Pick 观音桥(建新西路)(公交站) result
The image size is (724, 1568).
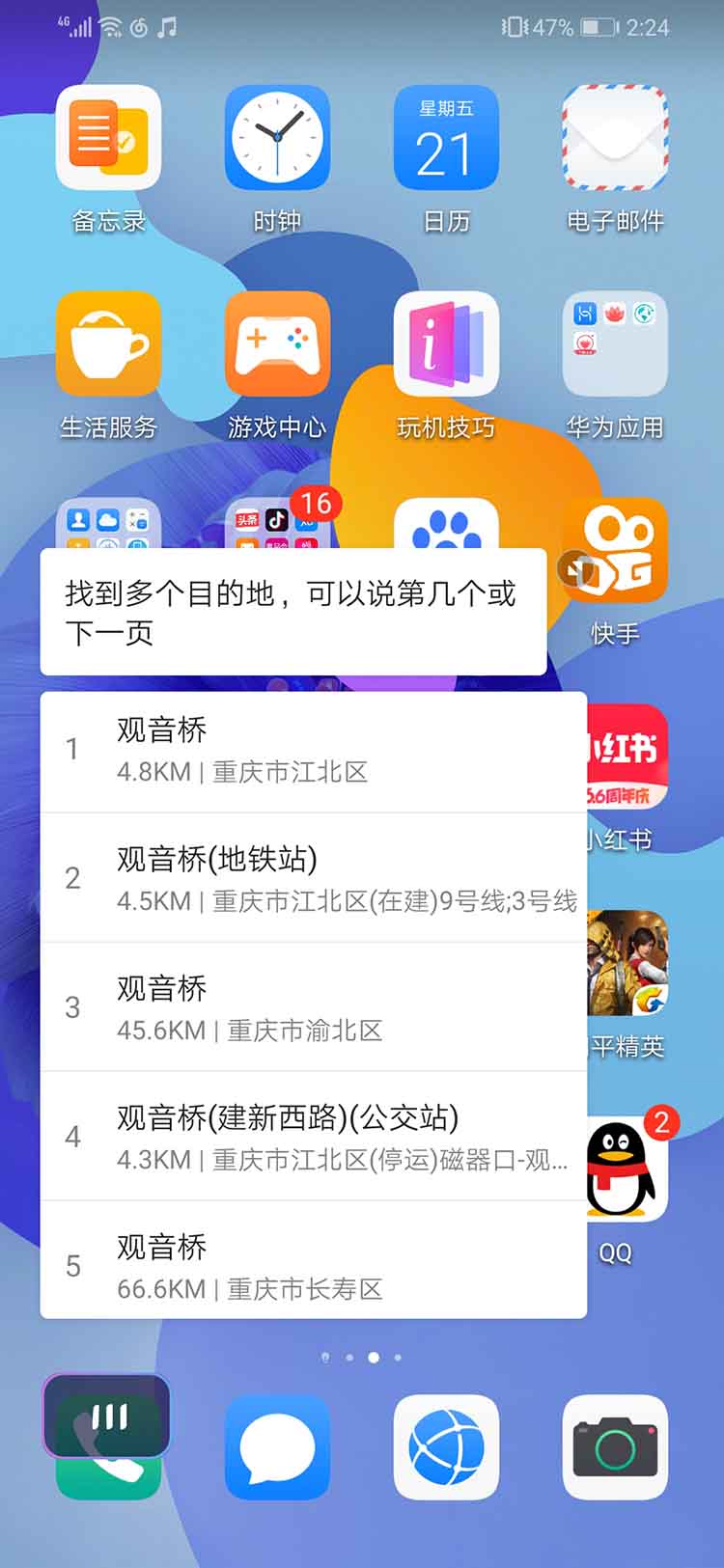pyautogui.click(x=313, y=1137)
